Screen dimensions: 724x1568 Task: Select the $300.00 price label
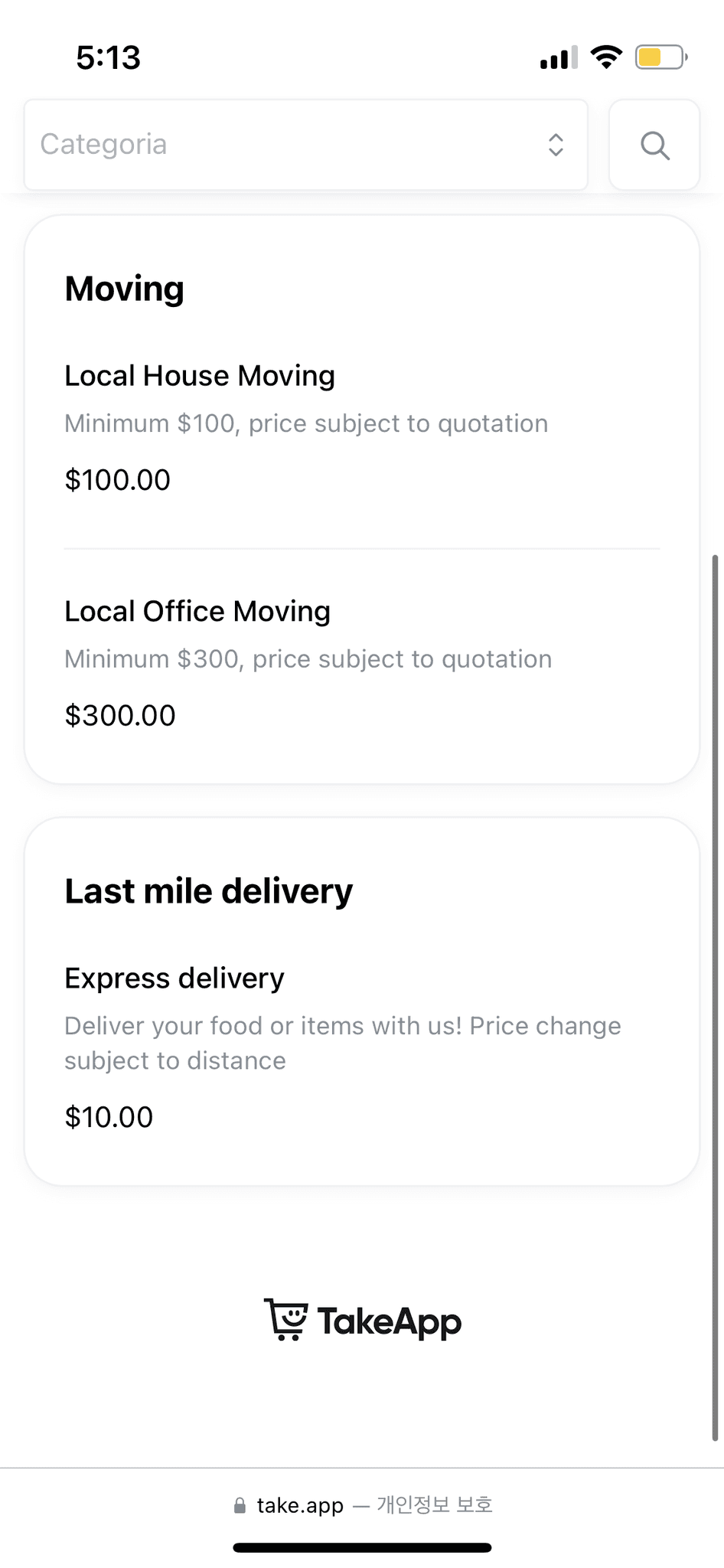tap(120, 715)
